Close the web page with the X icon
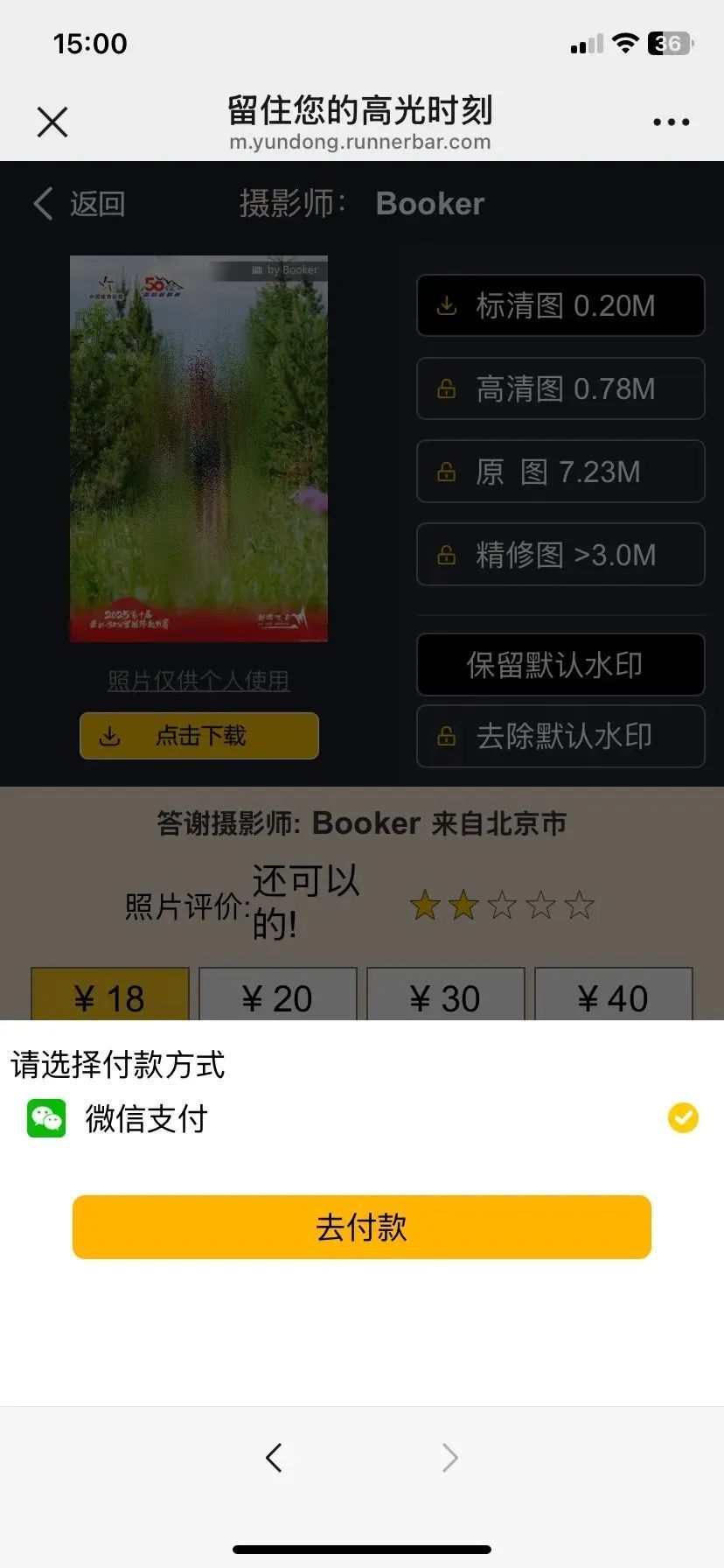This screenshot has width=724, height=1568. (x=52, y=122)
